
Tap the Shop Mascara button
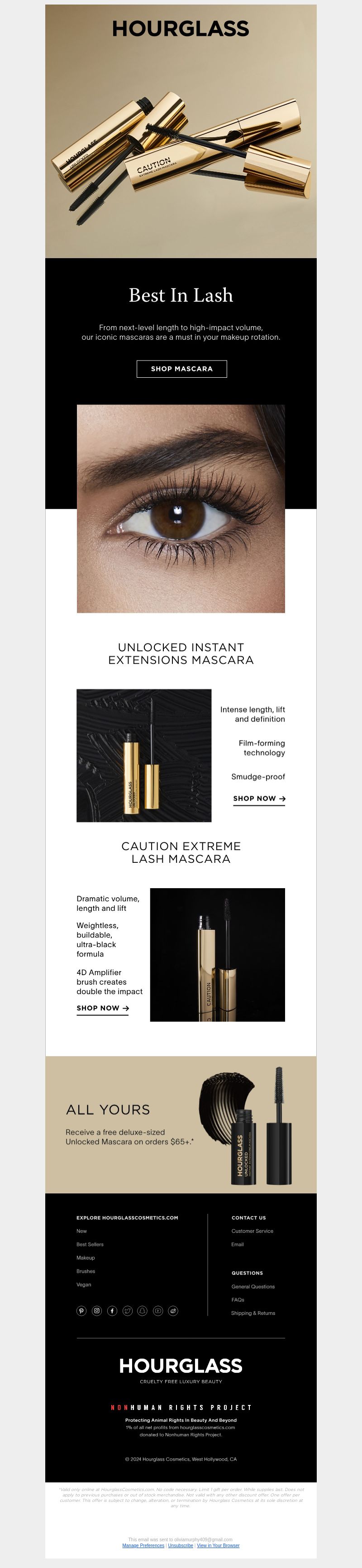click(x=181, y=369)
